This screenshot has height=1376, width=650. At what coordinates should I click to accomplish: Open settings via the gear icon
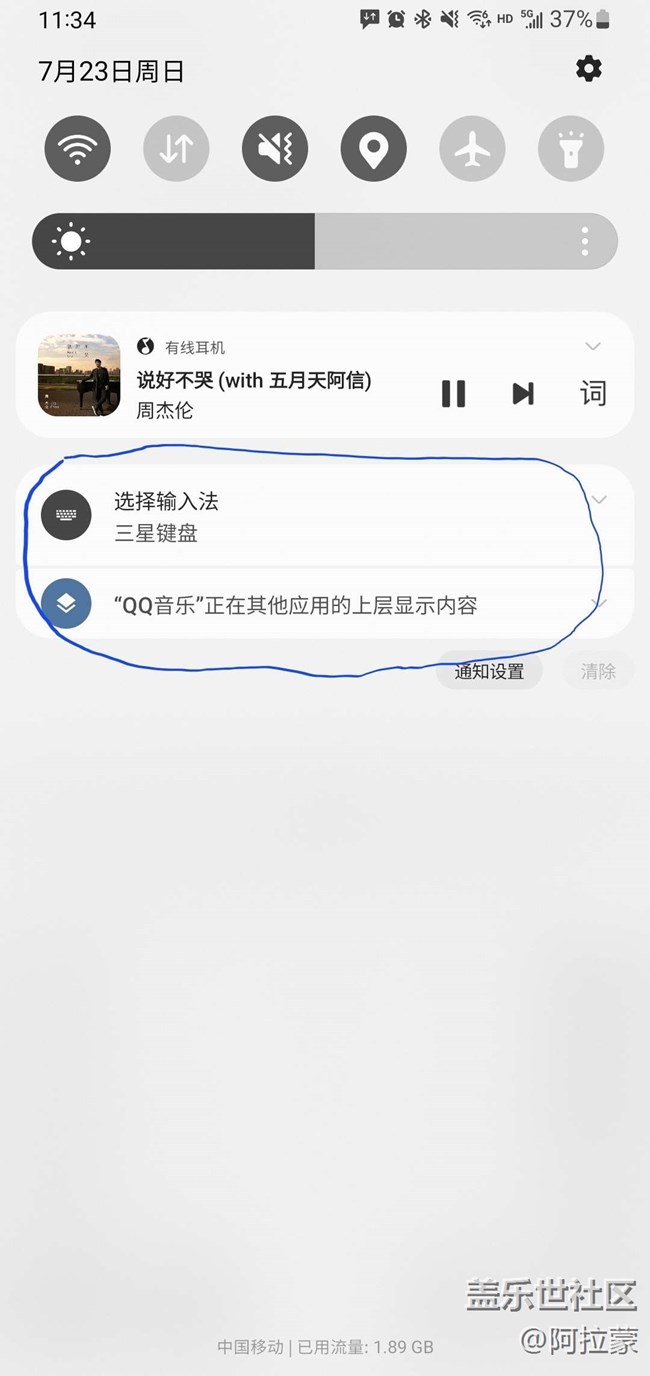coord(589,69)
